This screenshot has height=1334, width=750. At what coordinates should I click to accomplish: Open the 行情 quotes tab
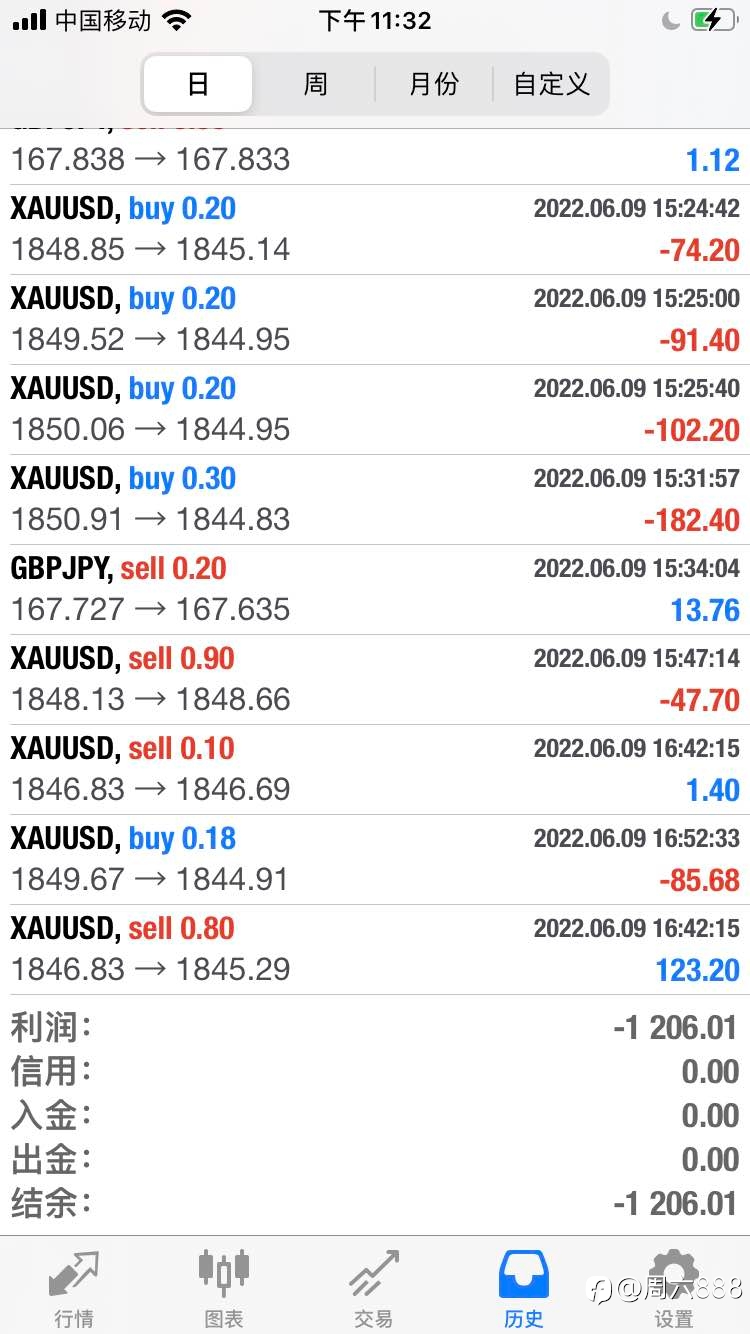[x=74, y=1288]
